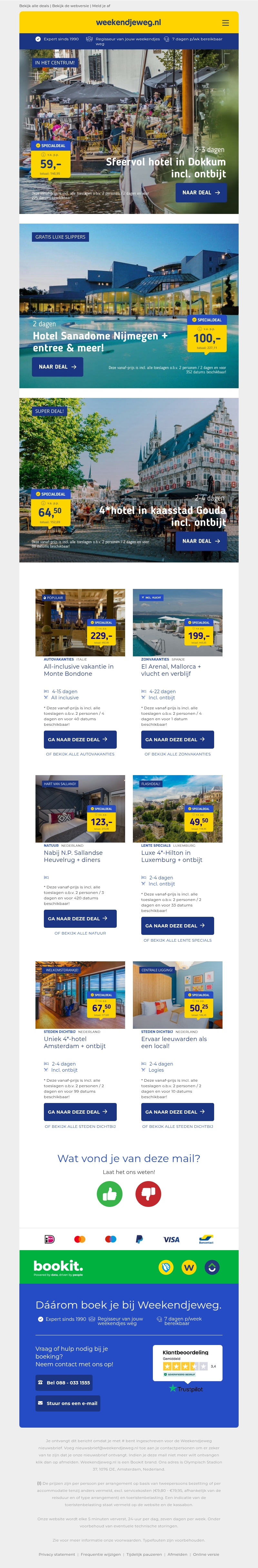Screen dimensions: 258x1568
Task: Give the mail a green thumbs up
Action: [x=110, y=1194]
